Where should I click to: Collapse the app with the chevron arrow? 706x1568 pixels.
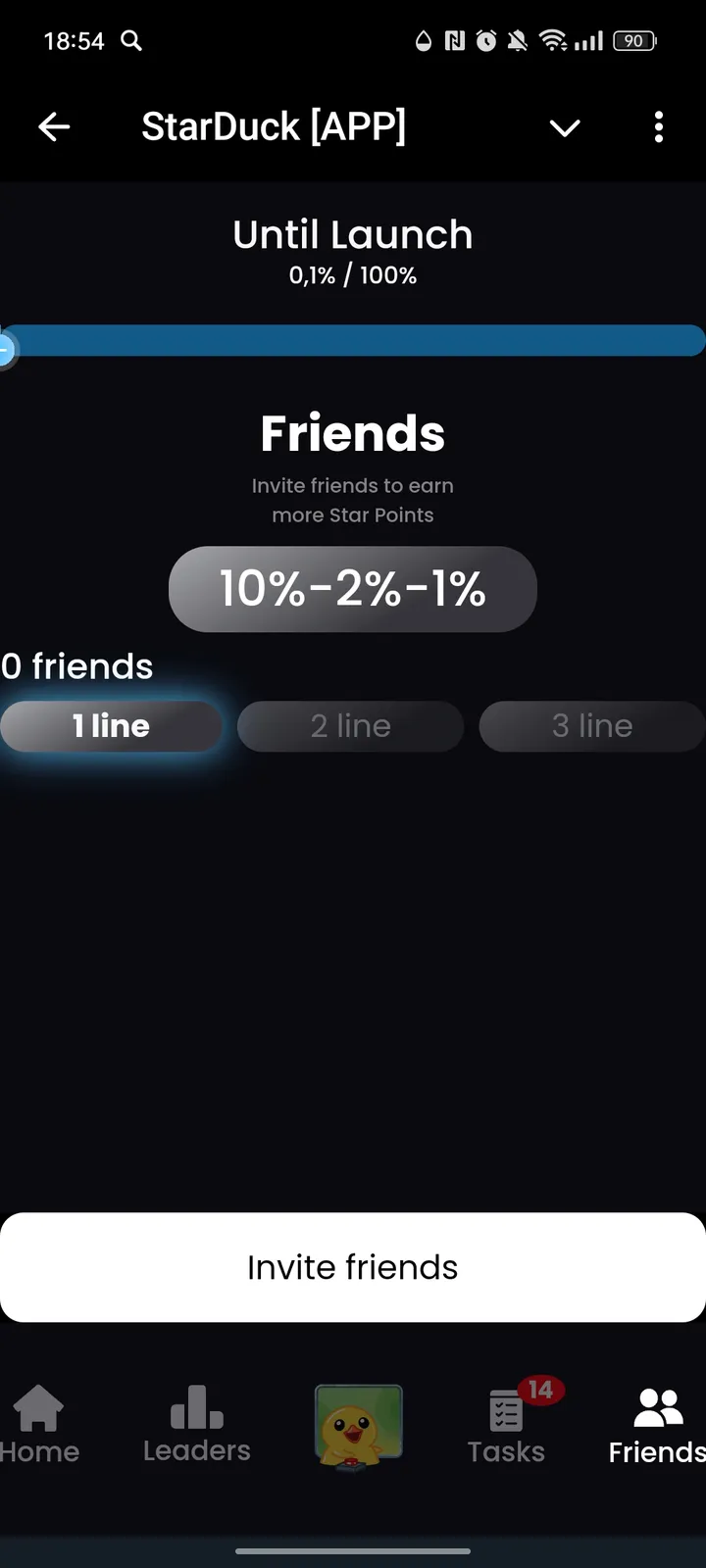click(x=565, y=127)
